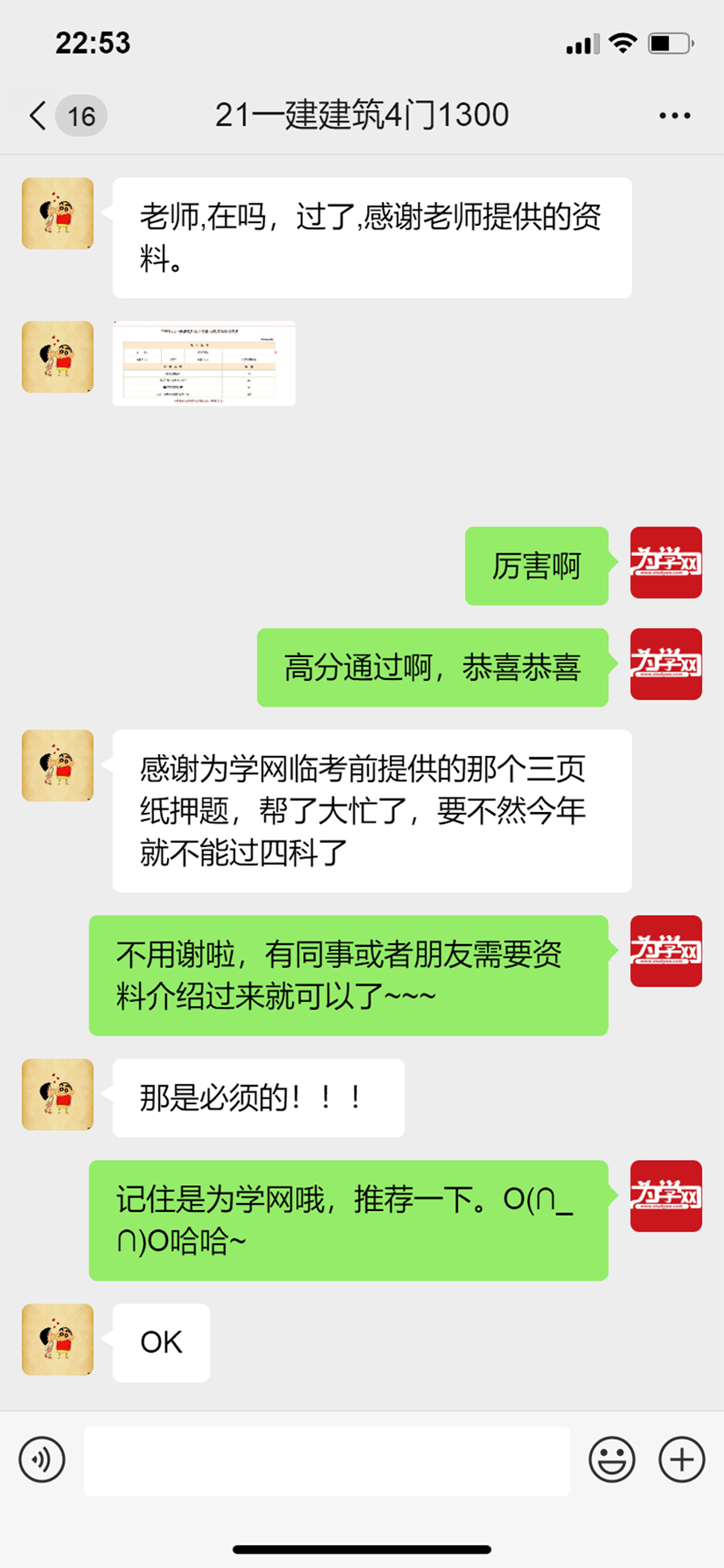Viewport: 724px width, 1568px height.
Task: Open the emoji sticker panel
Action: (x=612, y=1459)
